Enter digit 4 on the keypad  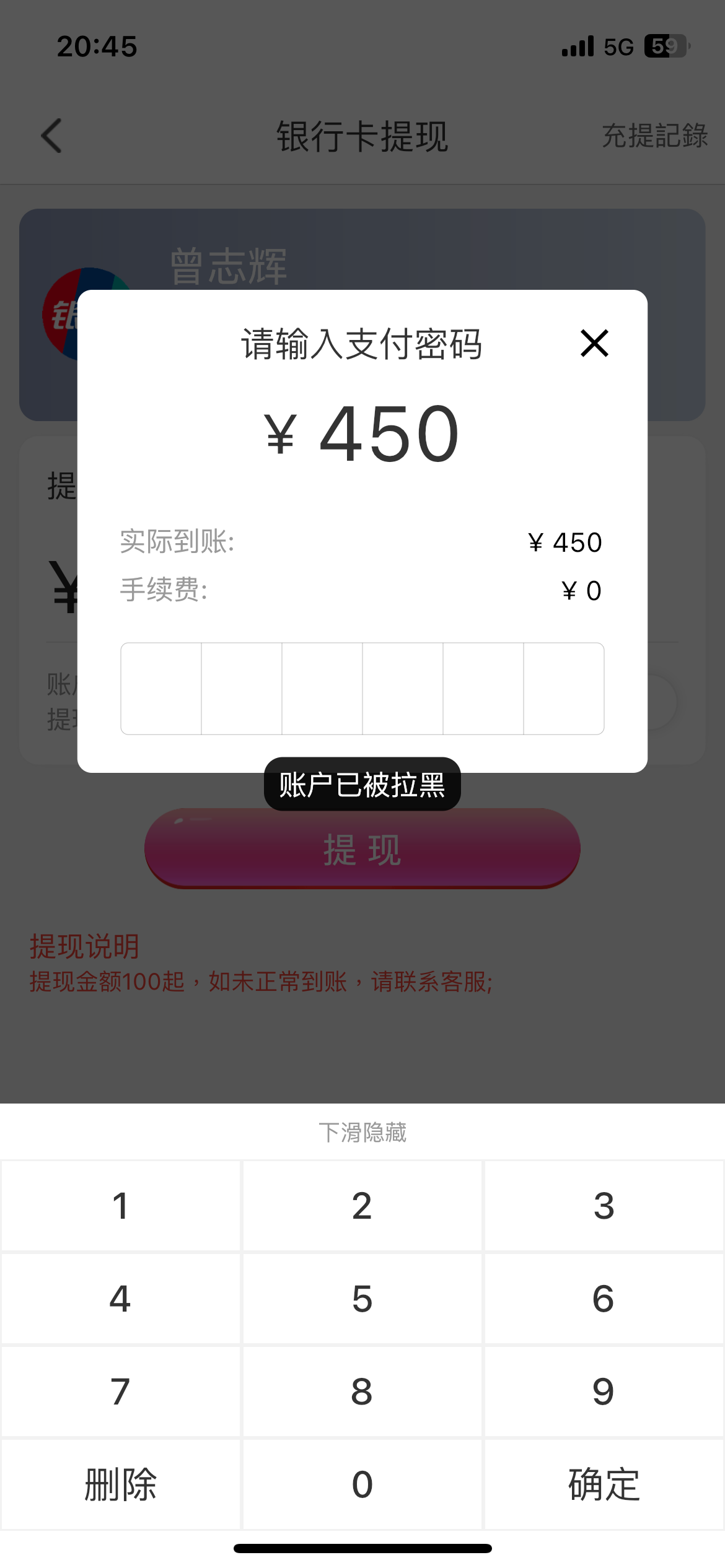click(x=120, y=1299)
